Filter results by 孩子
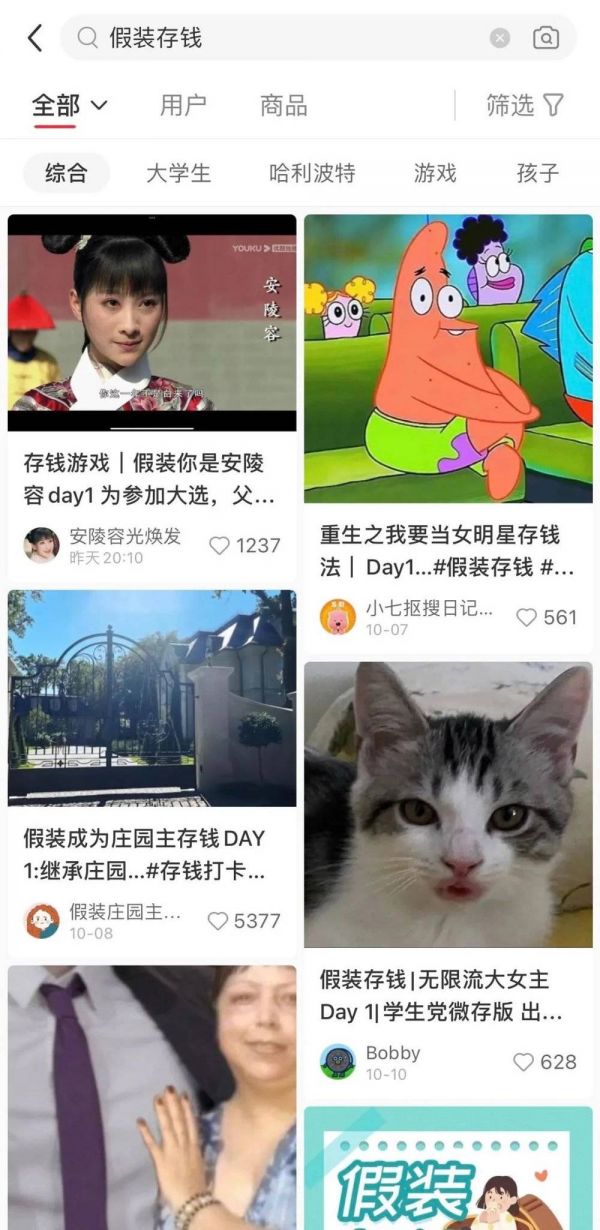 [x=537, y=173]
